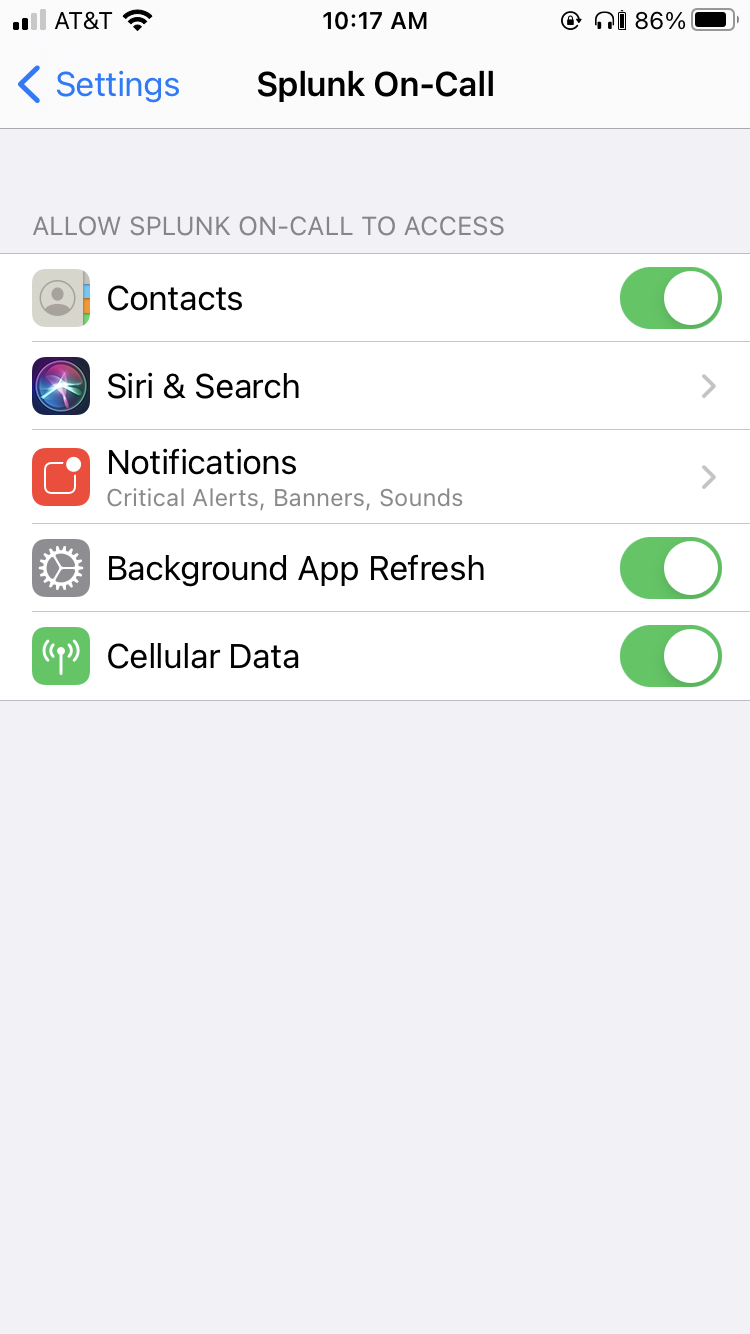
Task: Expand the Notifications settings via its chevron
Action: [x=708, y=477]
